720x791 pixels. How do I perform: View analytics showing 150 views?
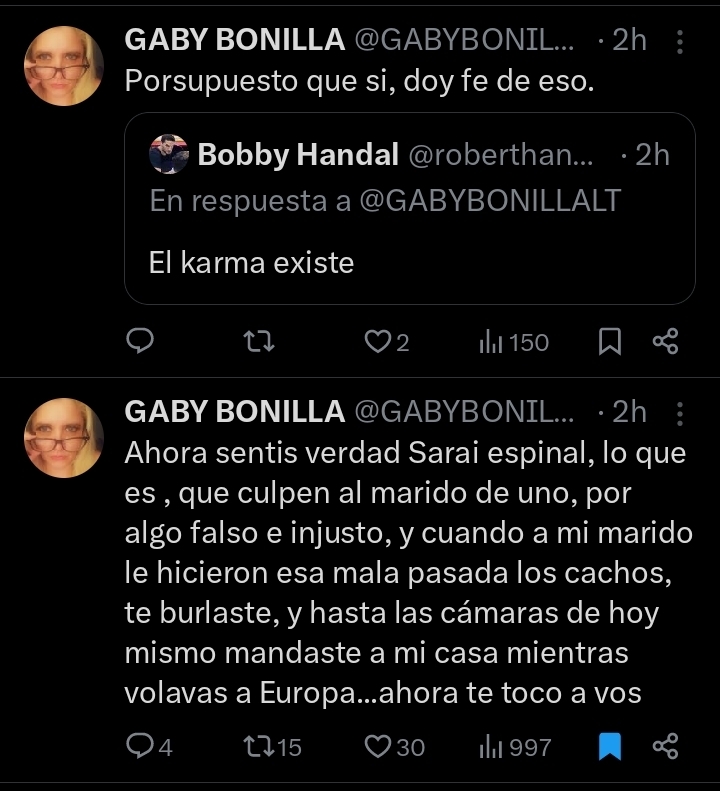coord(514,342)
